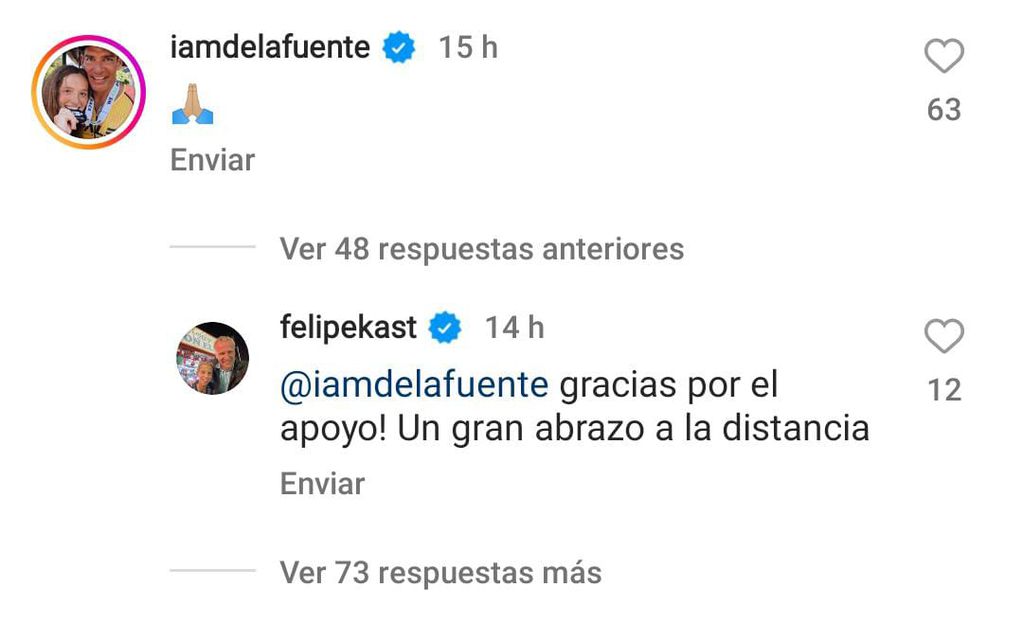The width and height of the screenshot is (1023, 623).
Task: Load Ver 73 respuestas más
Action: pyautogui.click(x=440, y=573)
